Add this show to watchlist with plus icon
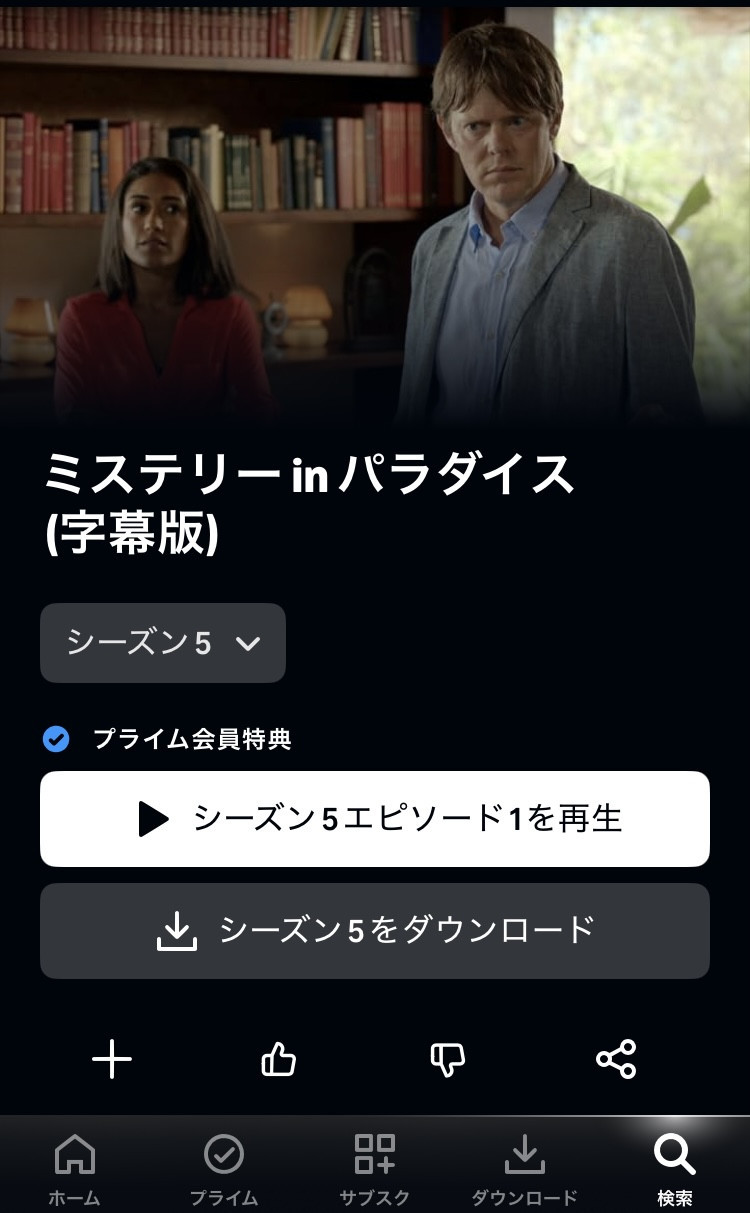750x1213 pixels. click(112, 1059)
